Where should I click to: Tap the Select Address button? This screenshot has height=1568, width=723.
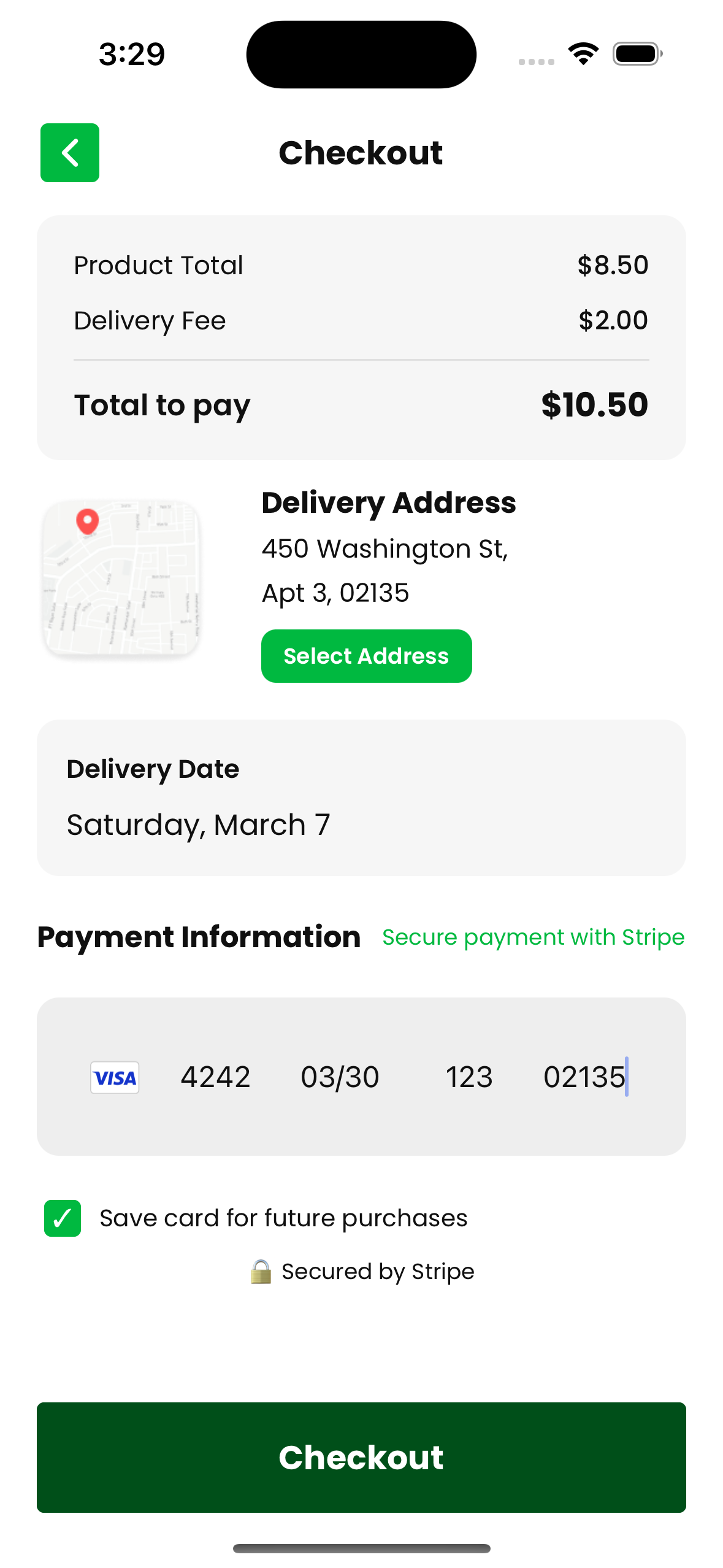tap(366, 656)
